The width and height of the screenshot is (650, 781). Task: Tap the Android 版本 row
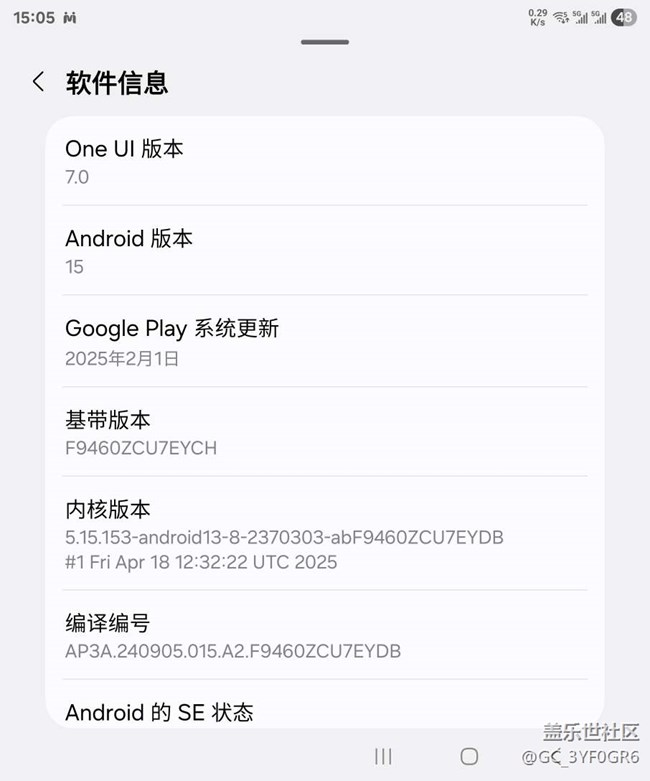[x=325, y=250]
